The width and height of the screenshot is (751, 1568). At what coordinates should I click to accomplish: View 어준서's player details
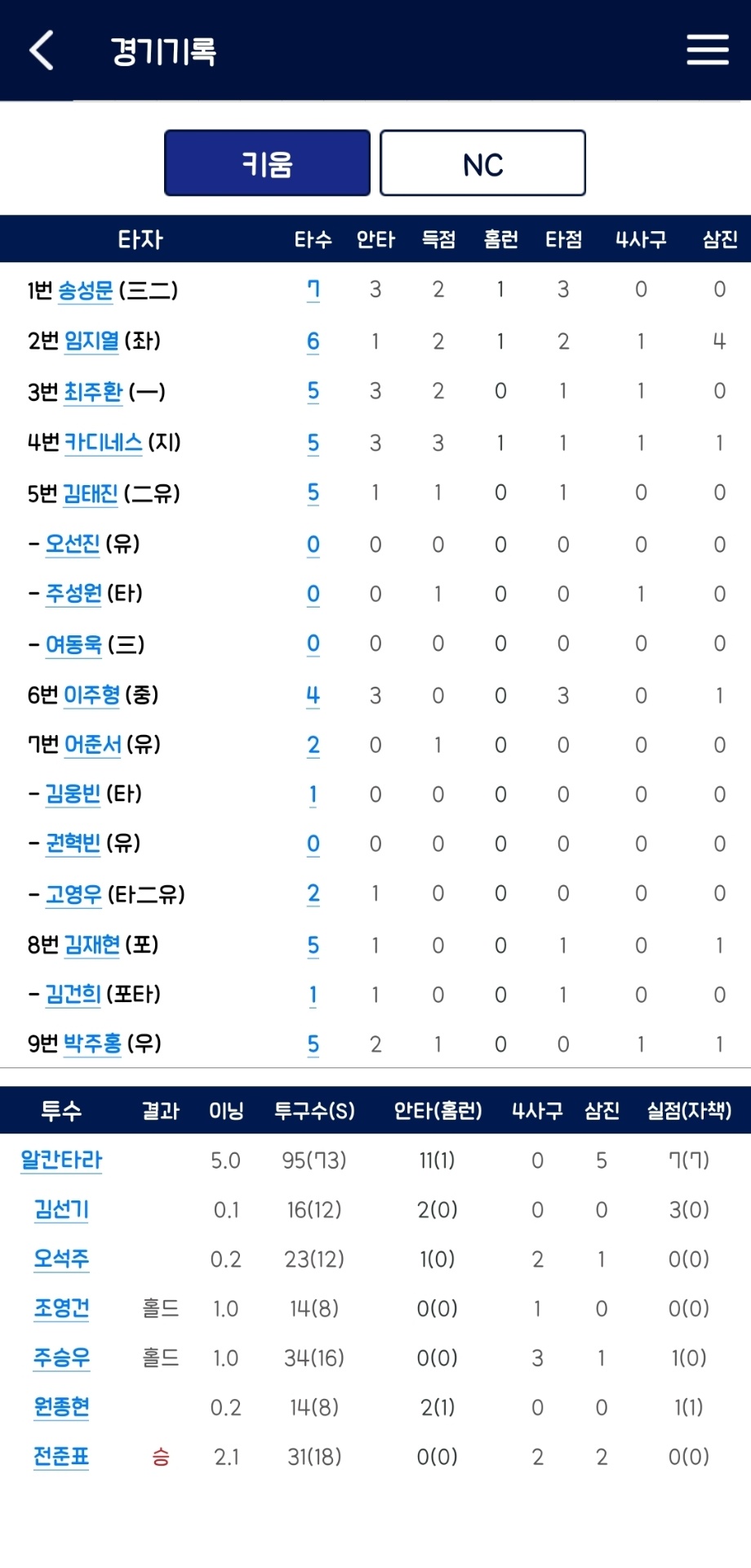[92, 744]
